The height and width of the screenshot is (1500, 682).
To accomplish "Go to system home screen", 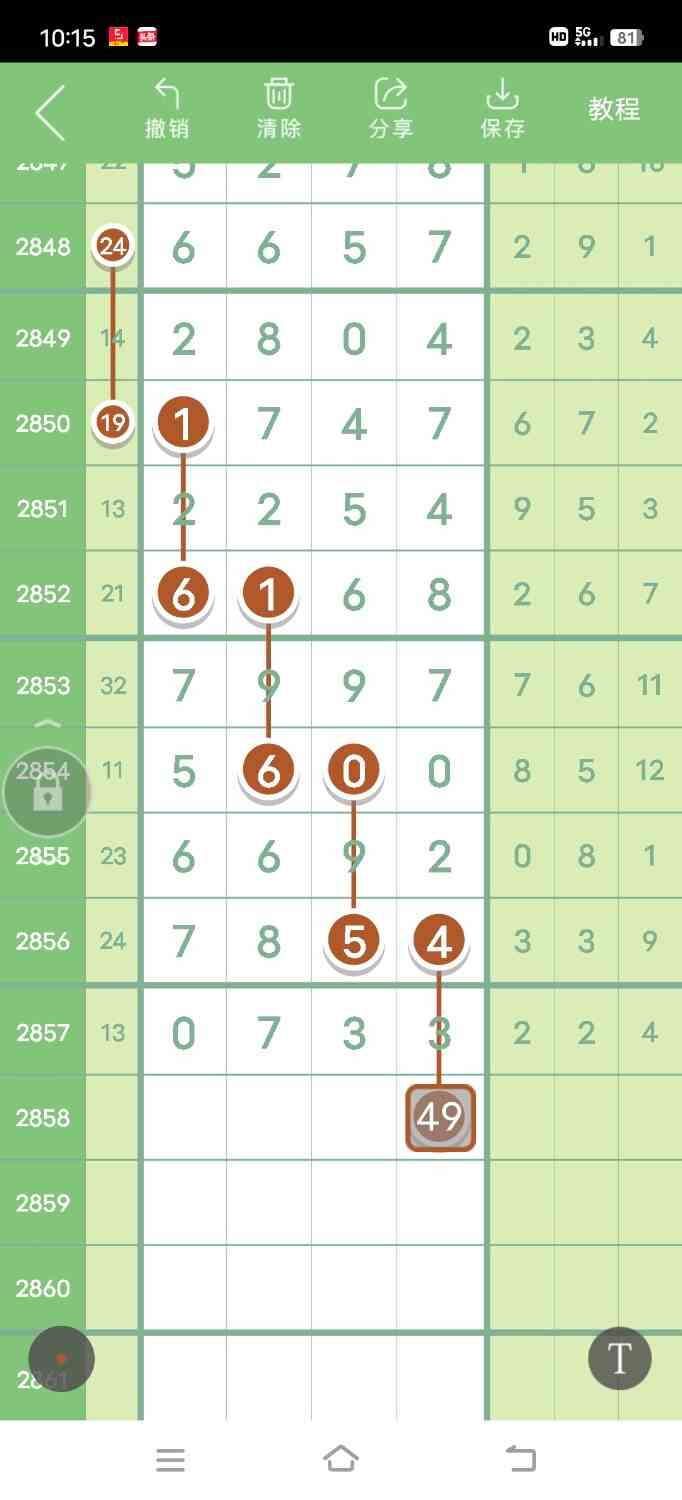I will point(341,1459).
